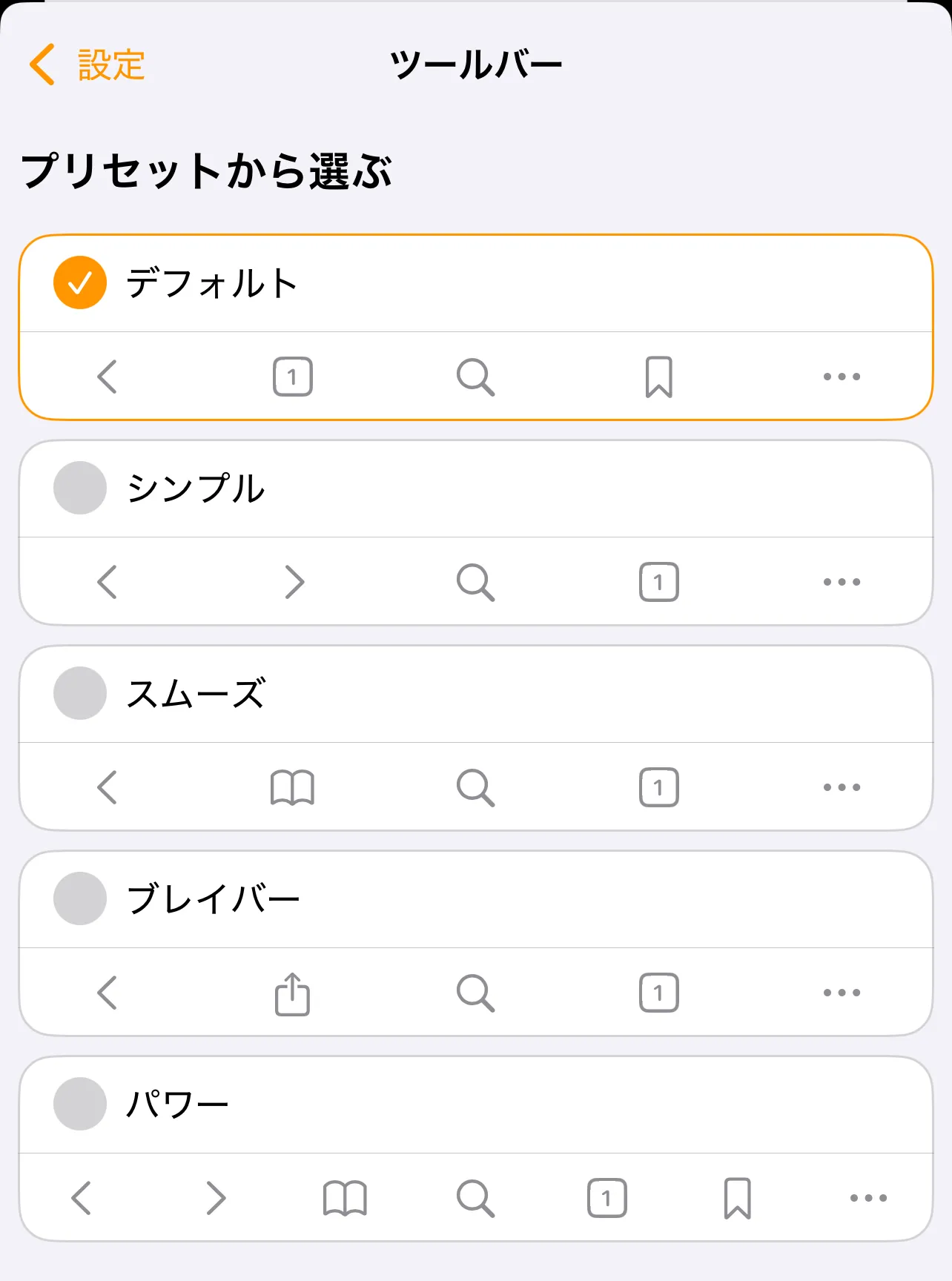The height and width of the screenshot is (1281, 952).
Task: Select the デフォルト toolbar preset
Action: [80, 282]
